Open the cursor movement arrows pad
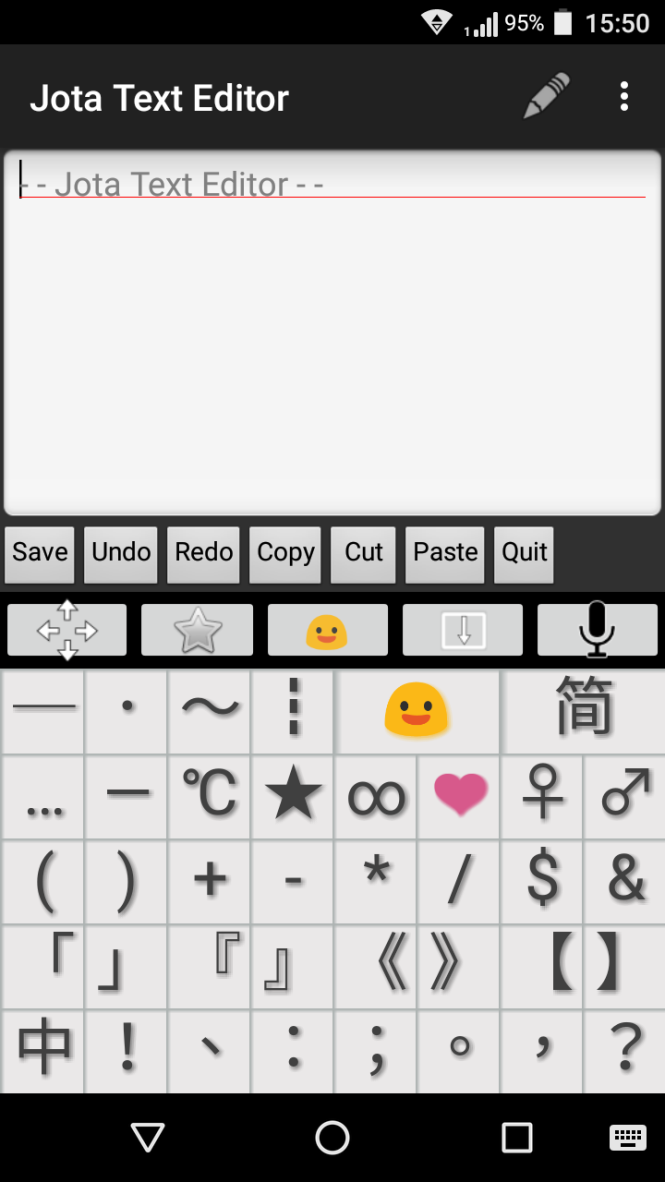This screenshot has height=1182, width=665. pyautogui.click(x=67, y=630)
